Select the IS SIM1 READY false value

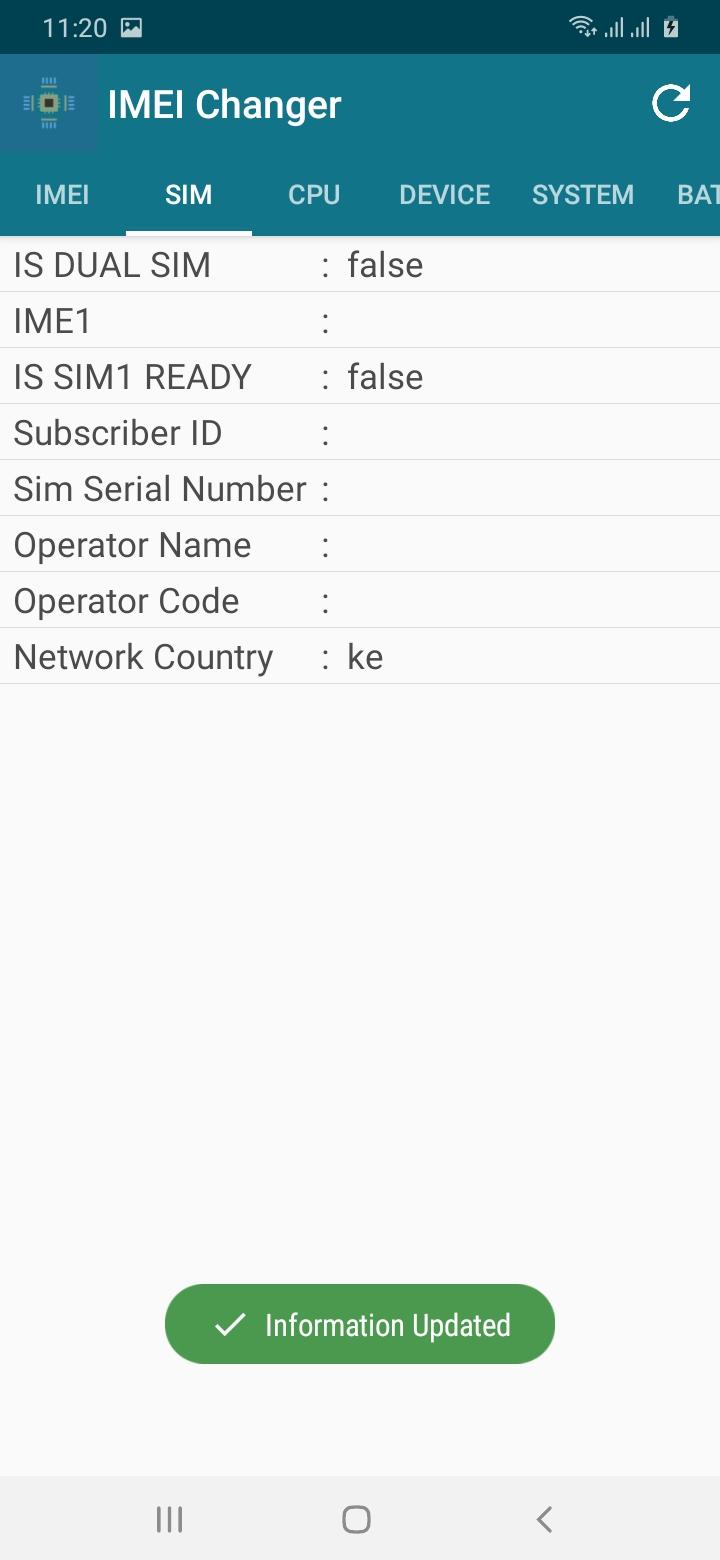point(385,376)
